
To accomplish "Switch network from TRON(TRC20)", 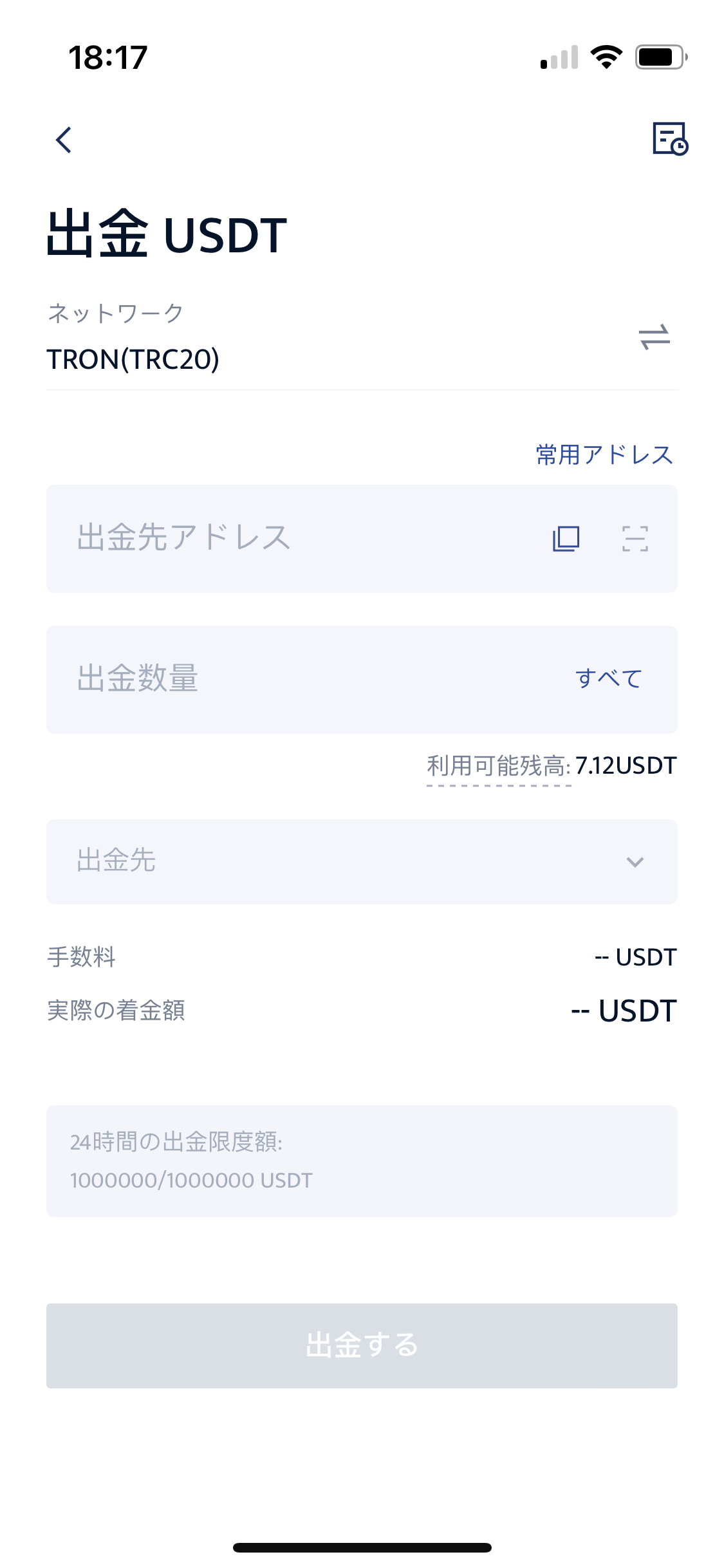I will pyautogui.click(x=654, y=337).
